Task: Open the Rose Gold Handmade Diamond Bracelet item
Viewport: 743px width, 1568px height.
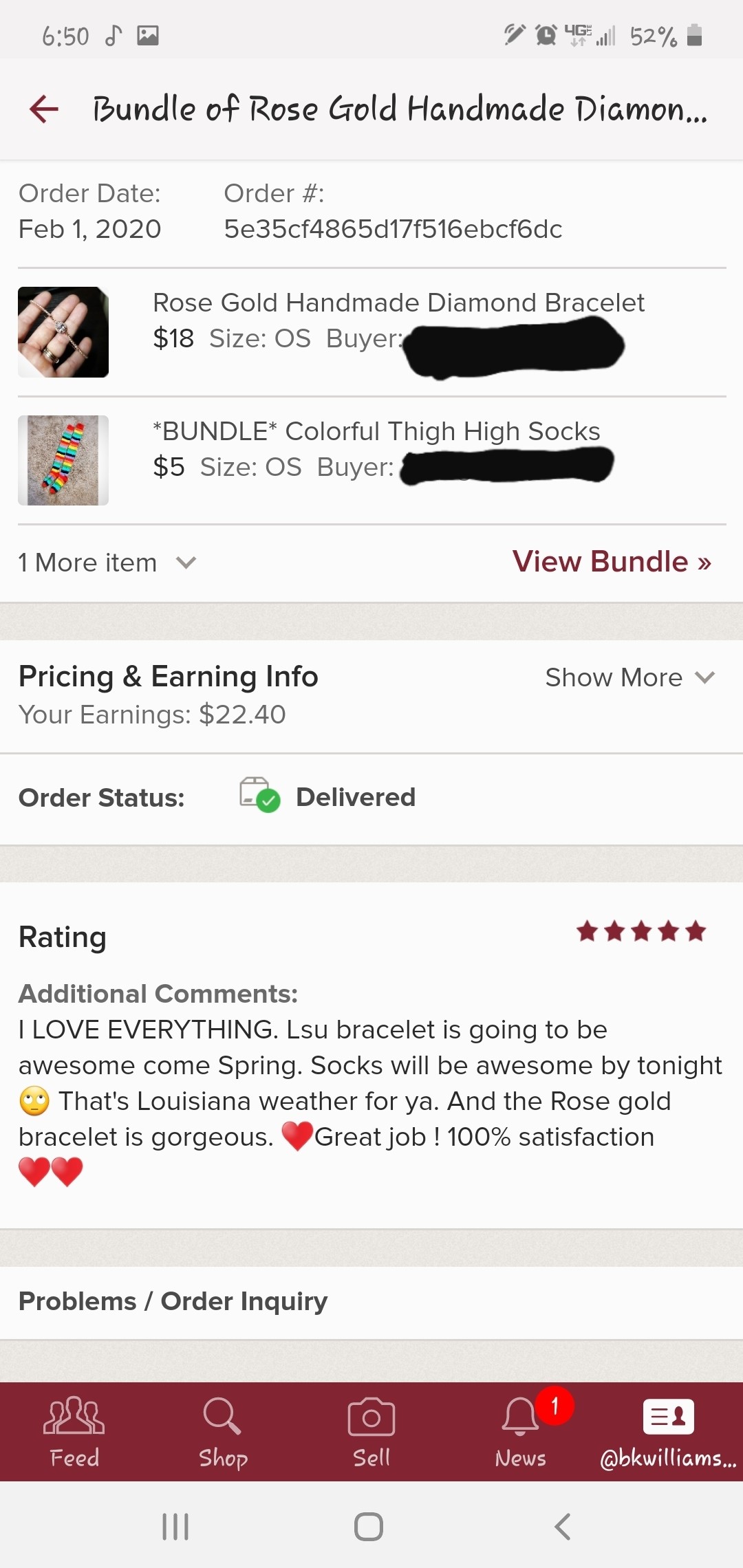Action: pos(371,332)
